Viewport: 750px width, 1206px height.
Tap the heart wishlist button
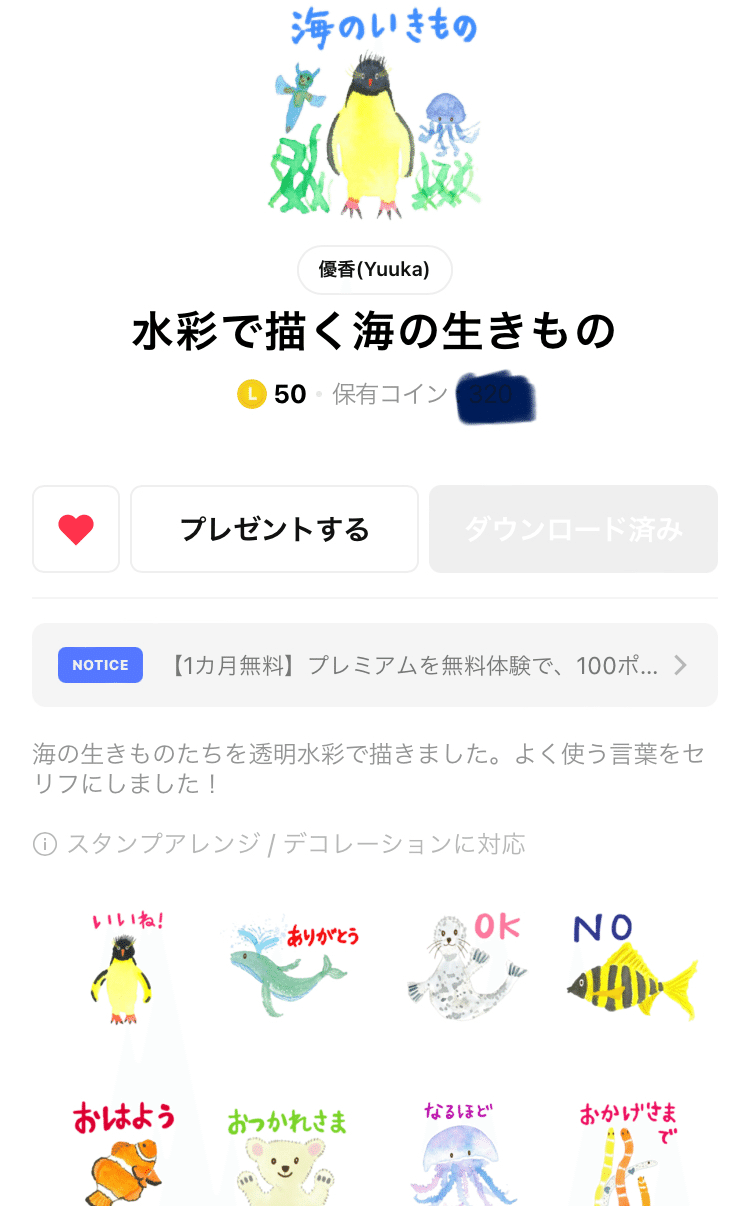[76, 529]
